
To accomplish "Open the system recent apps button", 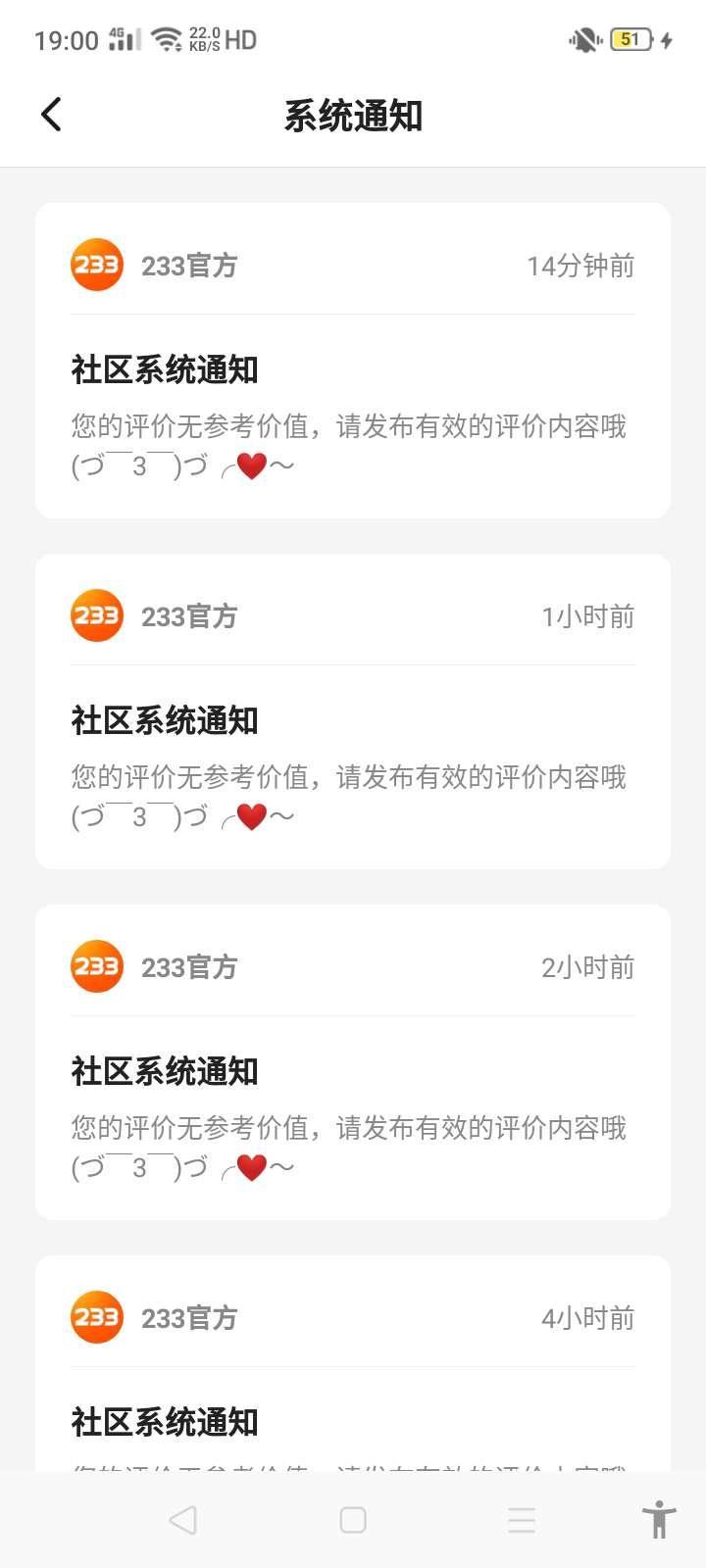I will click(x=522, y=1520).
